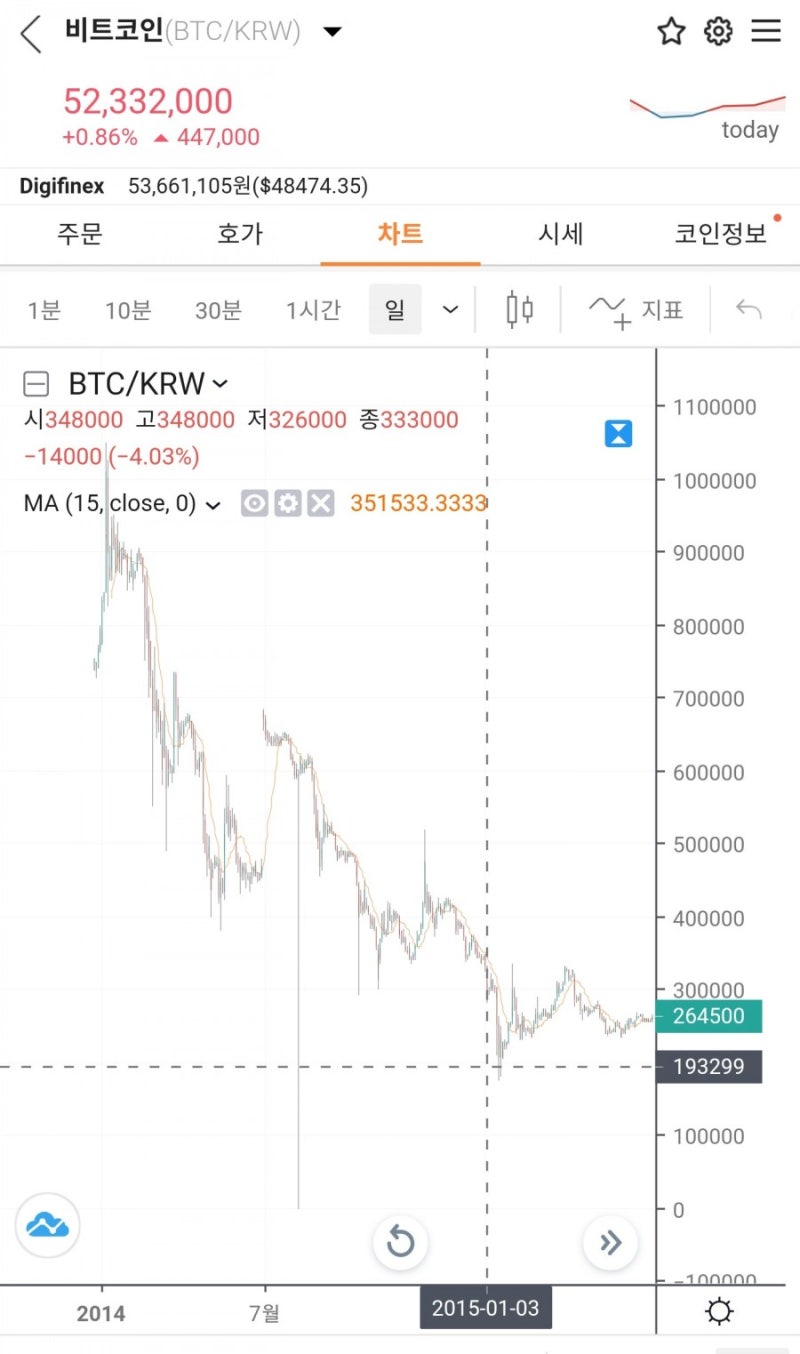Screen dimensions: 800x1354
Task: Collapse the BTC/KRW chart legend box
Action: click(35, 383)
